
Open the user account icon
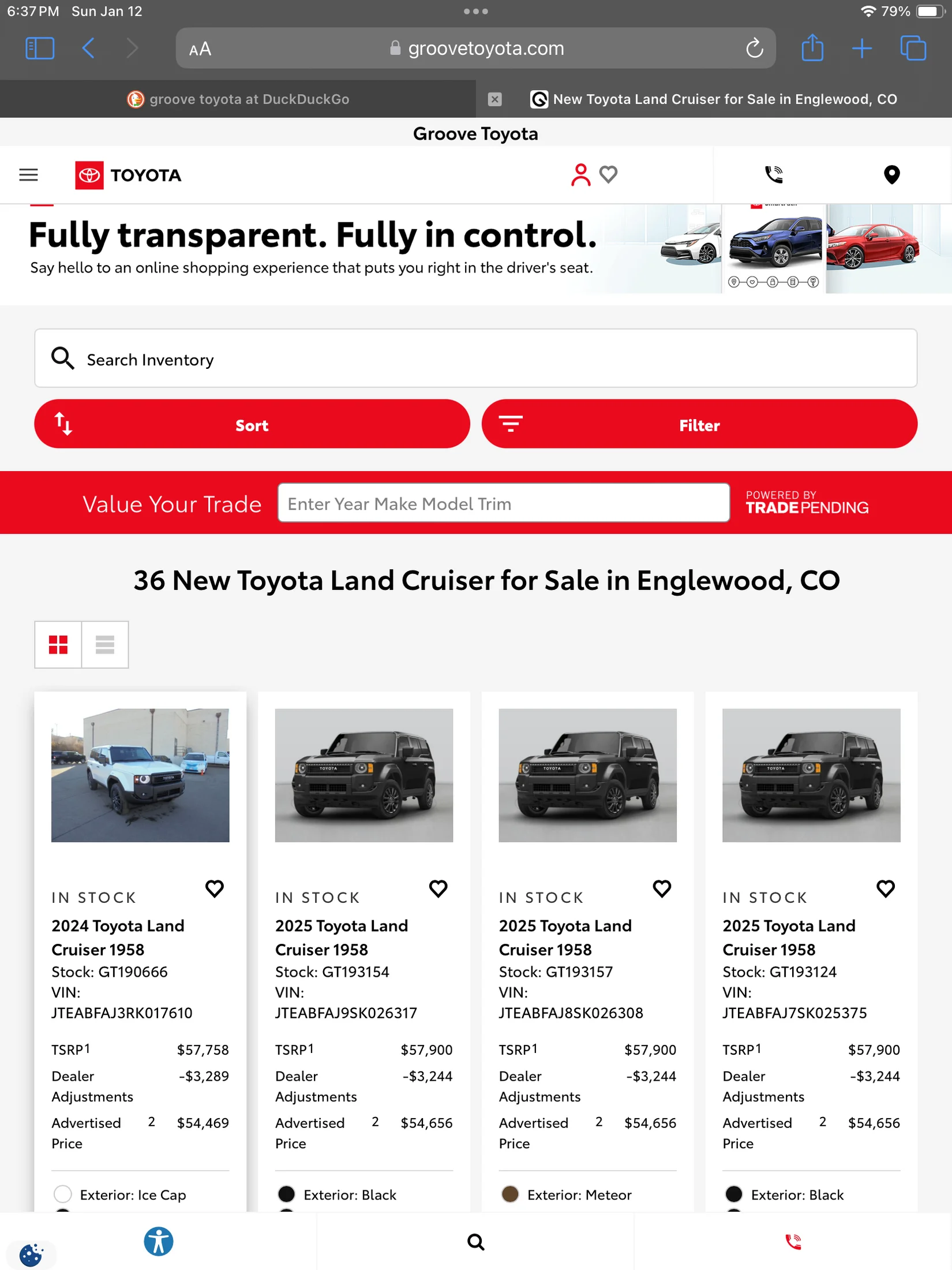pyautogui.click(x=580, y=174)
